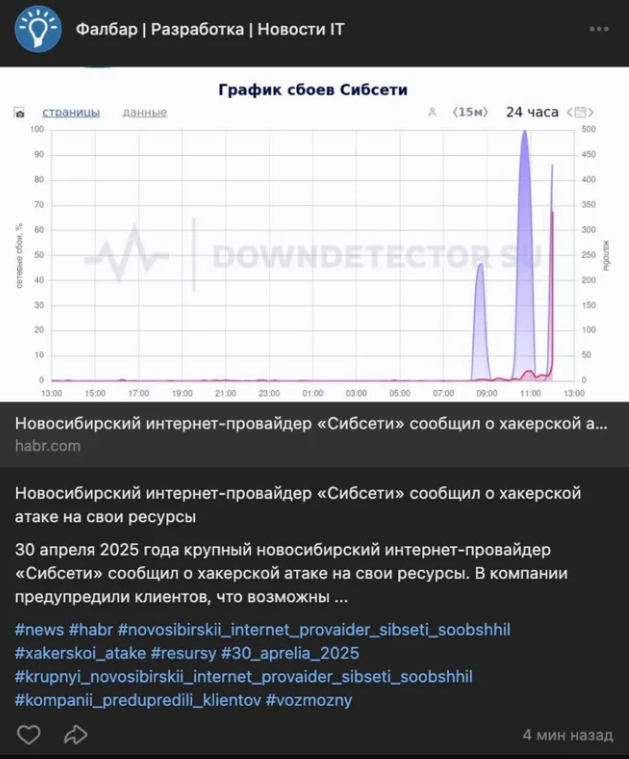The image size is (629, 759).
Task: Open the #resursy hashtag
Action: (x=186, y=653)
